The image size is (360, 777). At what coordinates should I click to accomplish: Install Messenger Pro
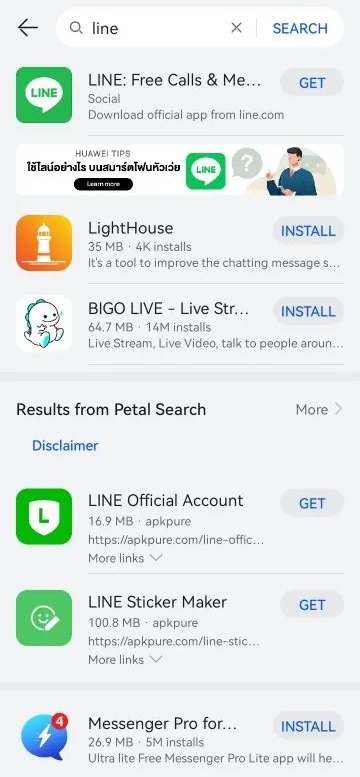click(x=308, y=726)
